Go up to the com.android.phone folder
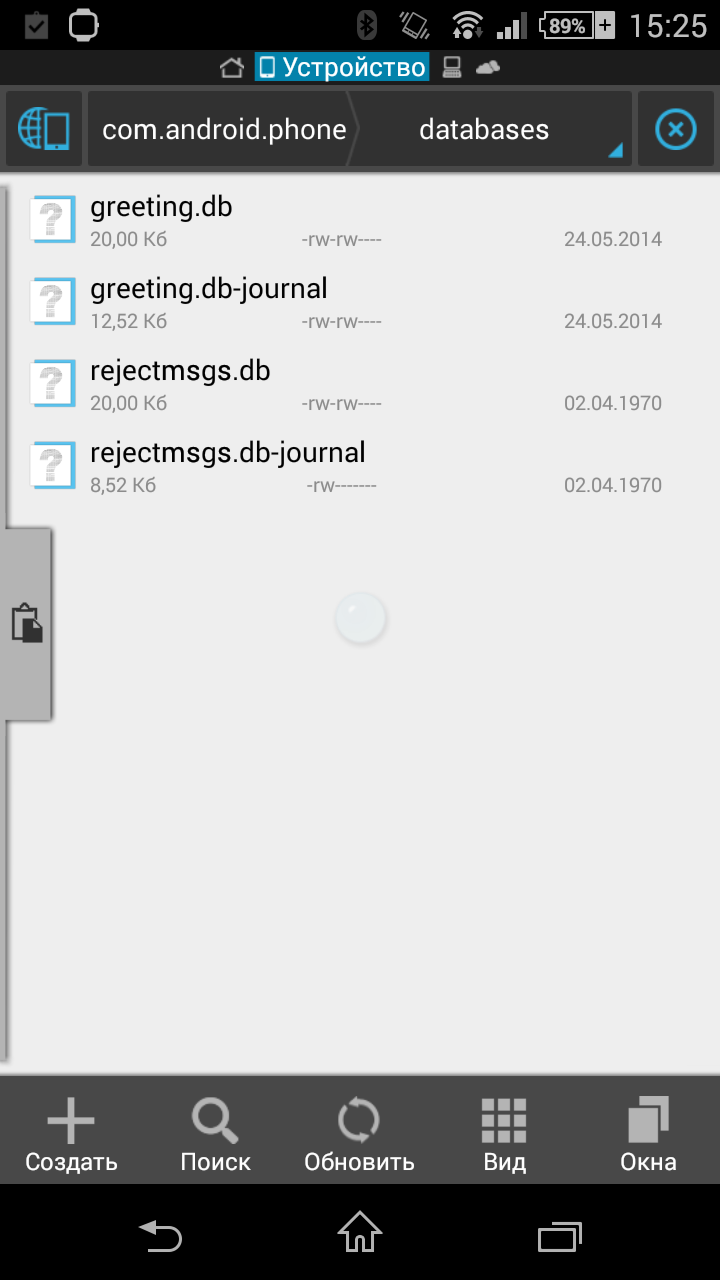The image size is (720, 1280). click(x=224, y=130)
